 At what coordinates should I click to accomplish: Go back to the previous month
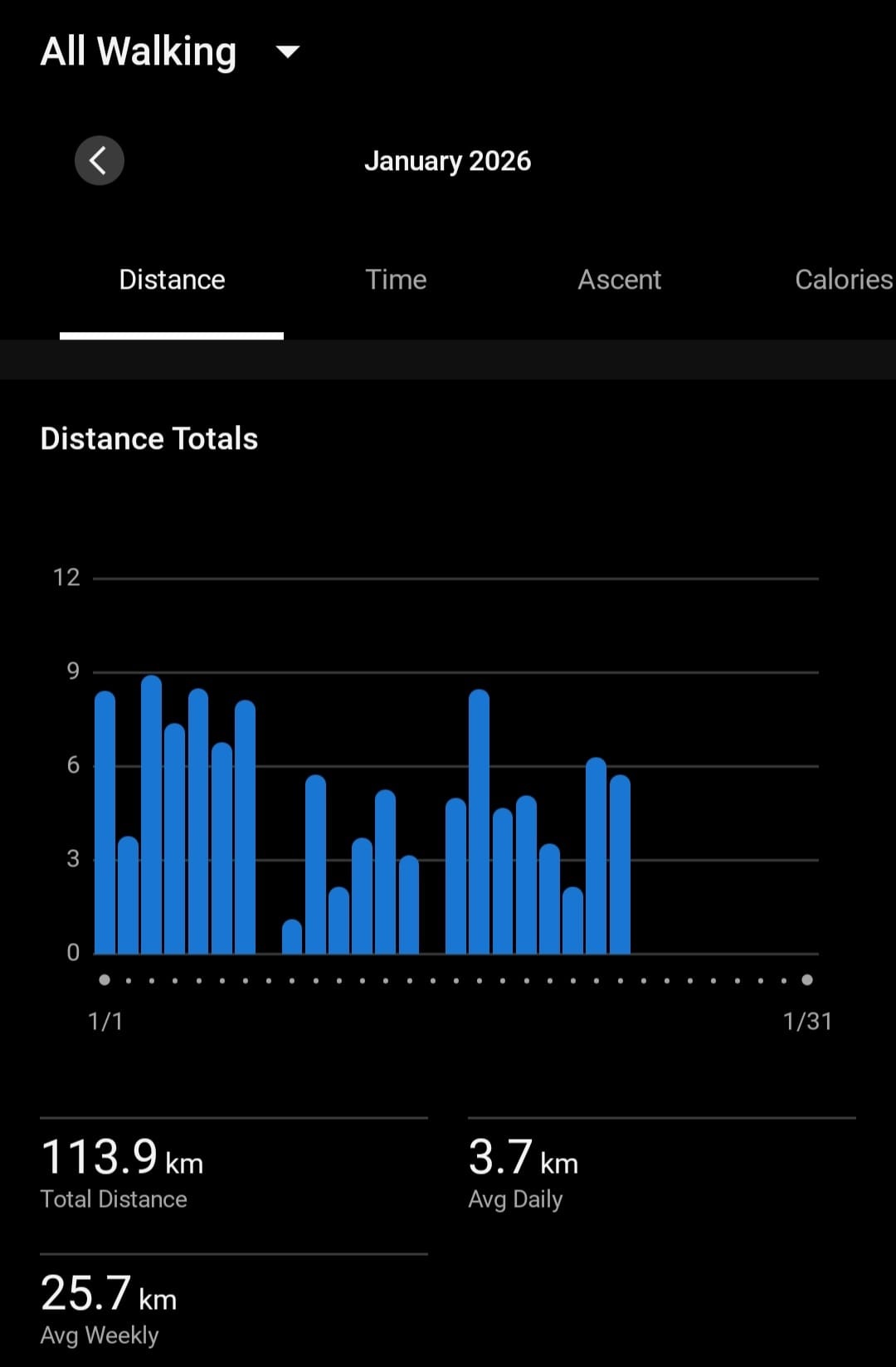tap(100, 160)
